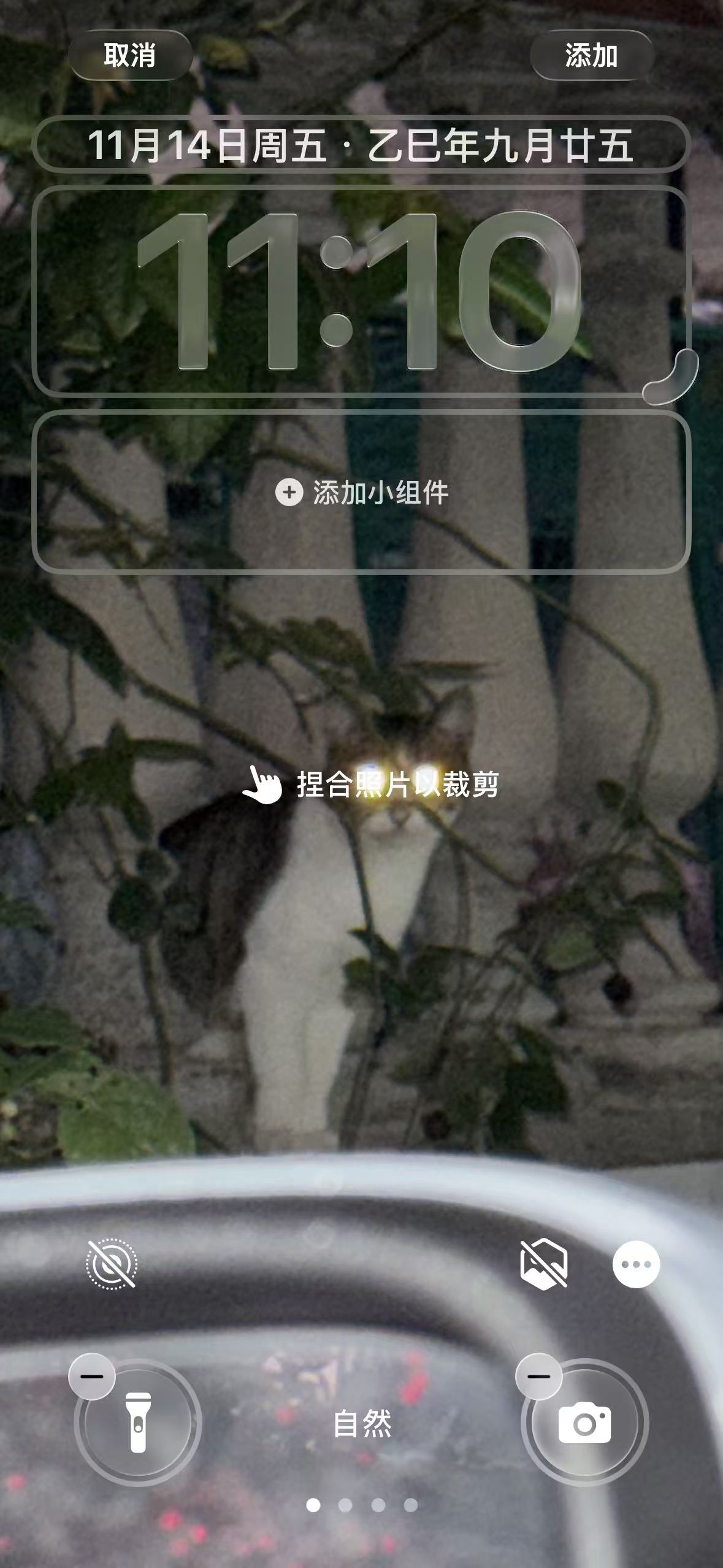Edit the date line above the clock

click(x=361, y=145)
